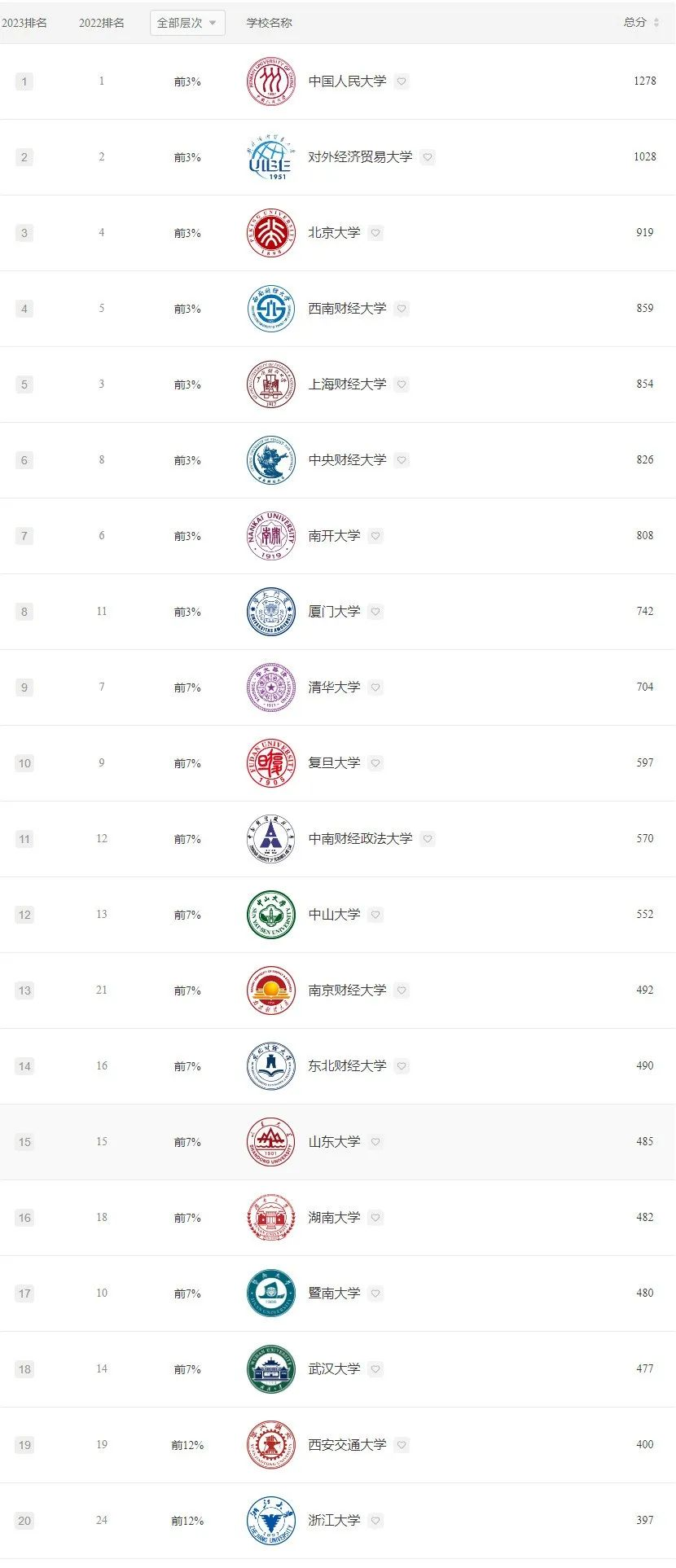Tap the heart next to 厦门大学

[375, 612]
